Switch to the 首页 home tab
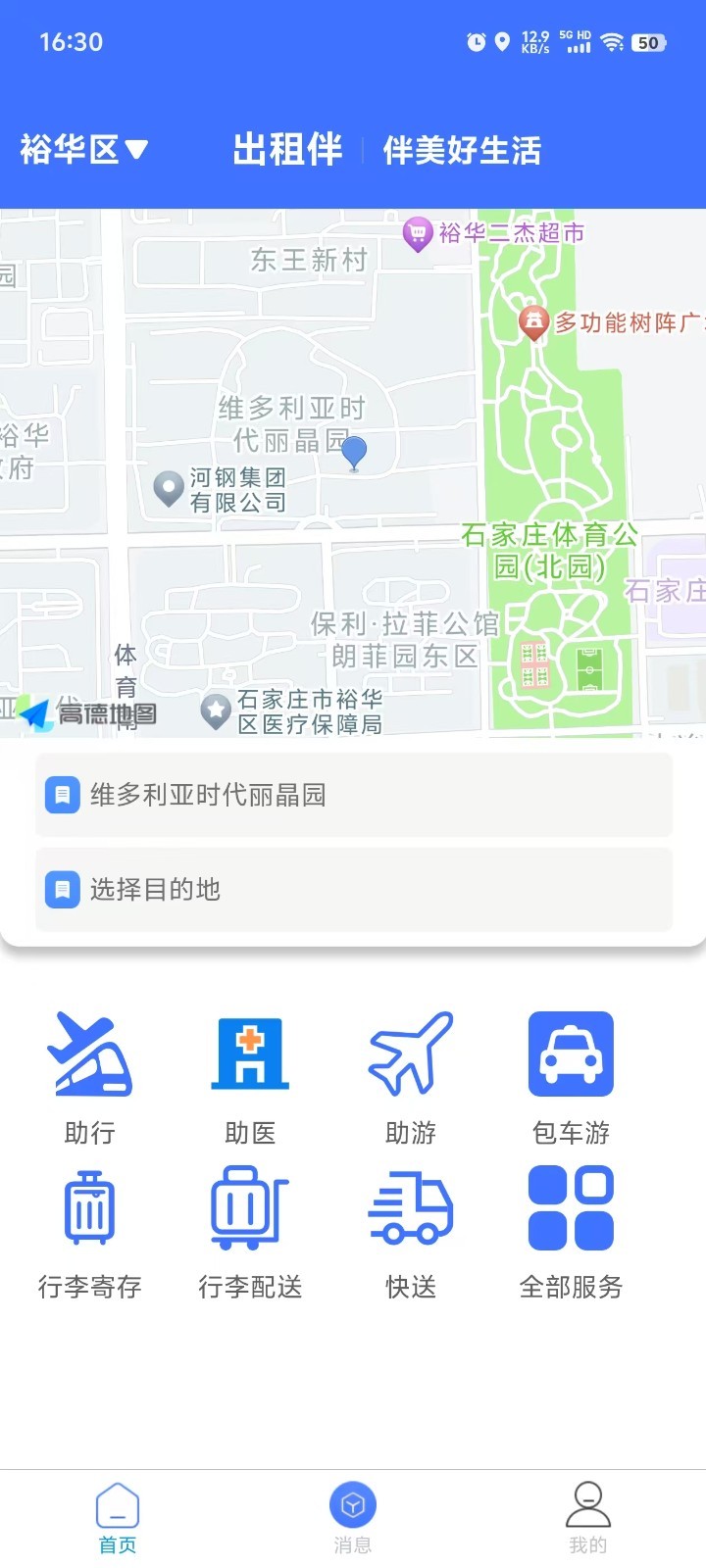Screen dimensions: 706x1568 coord(118,1518)
